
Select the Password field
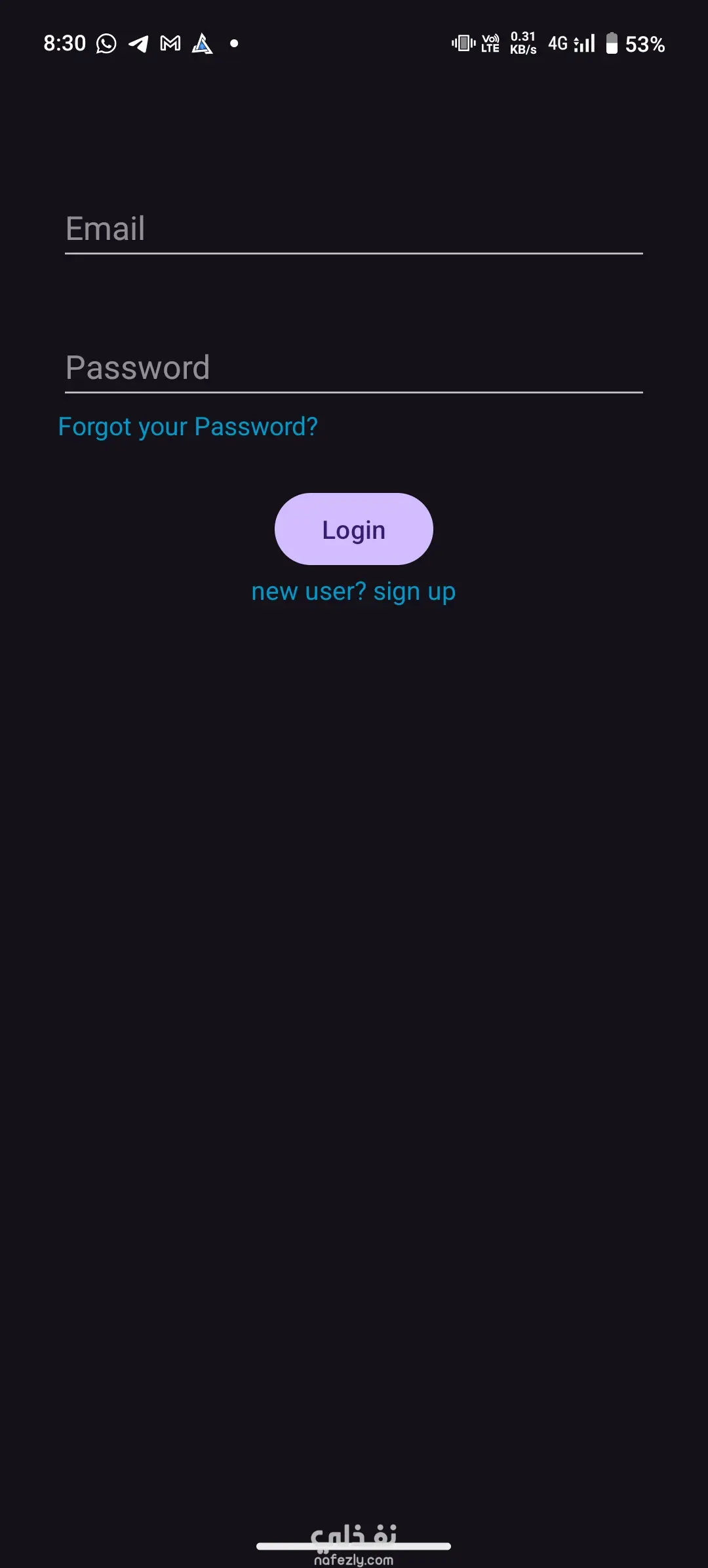pyautogui.click(x=353, y=368)
